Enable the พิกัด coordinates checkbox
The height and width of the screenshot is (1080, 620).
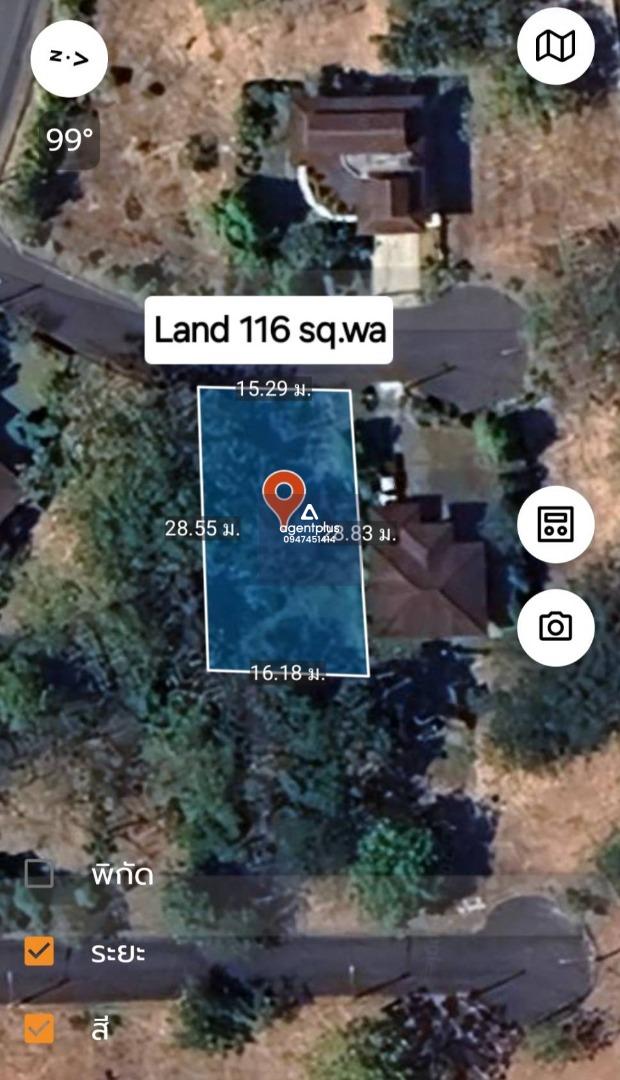39,873
